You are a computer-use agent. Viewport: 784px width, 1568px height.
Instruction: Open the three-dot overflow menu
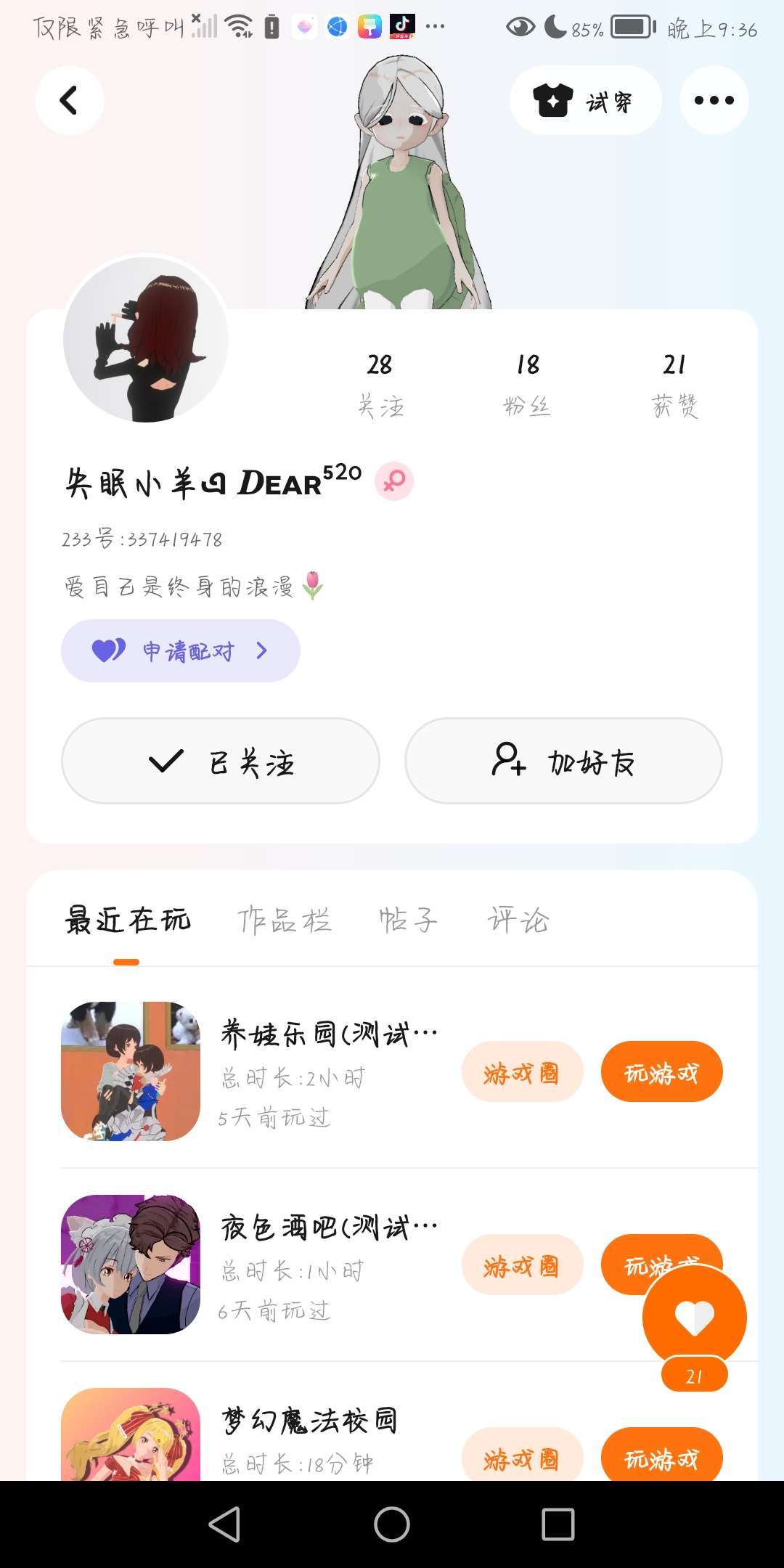pos(714,100)
